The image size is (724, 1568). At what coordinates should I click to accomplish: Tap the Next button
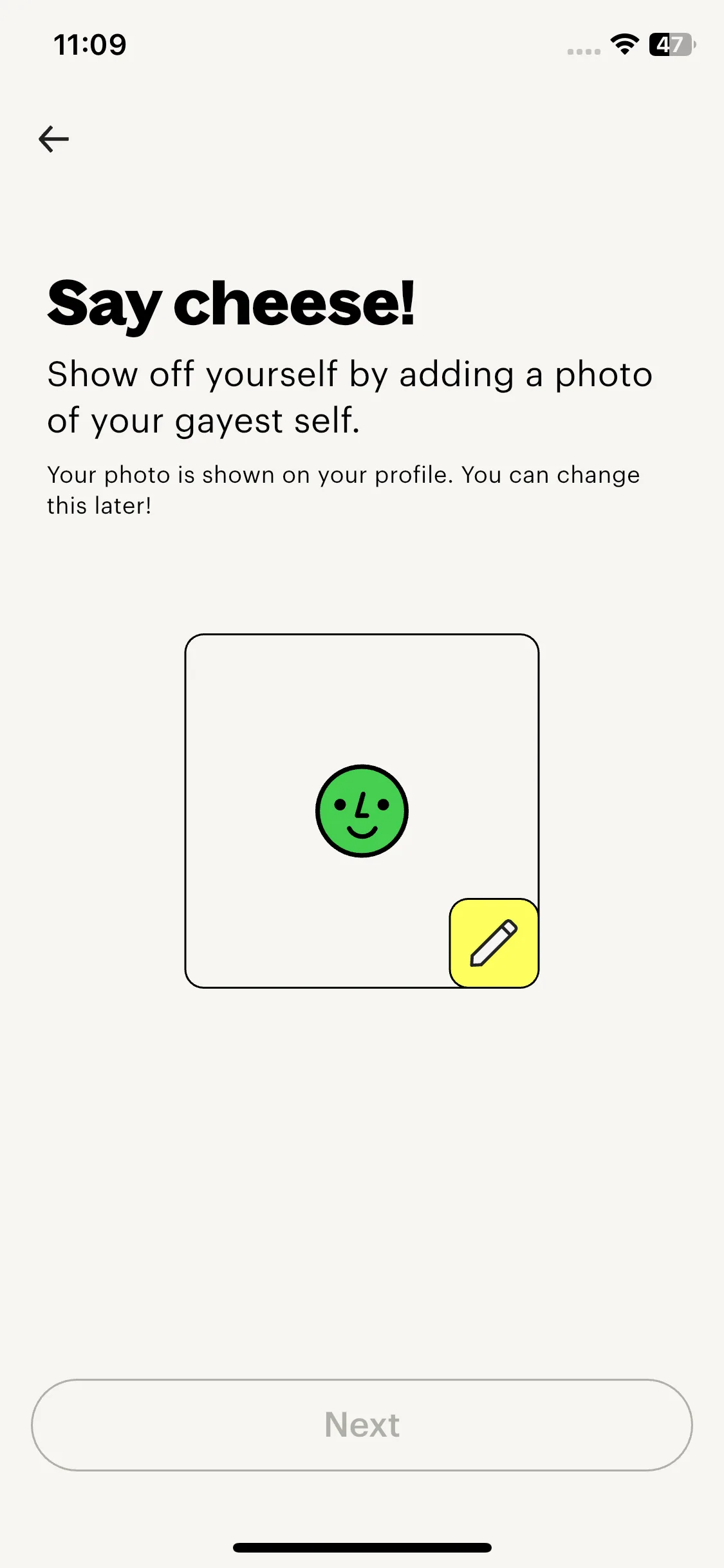tap(362, 1425)
